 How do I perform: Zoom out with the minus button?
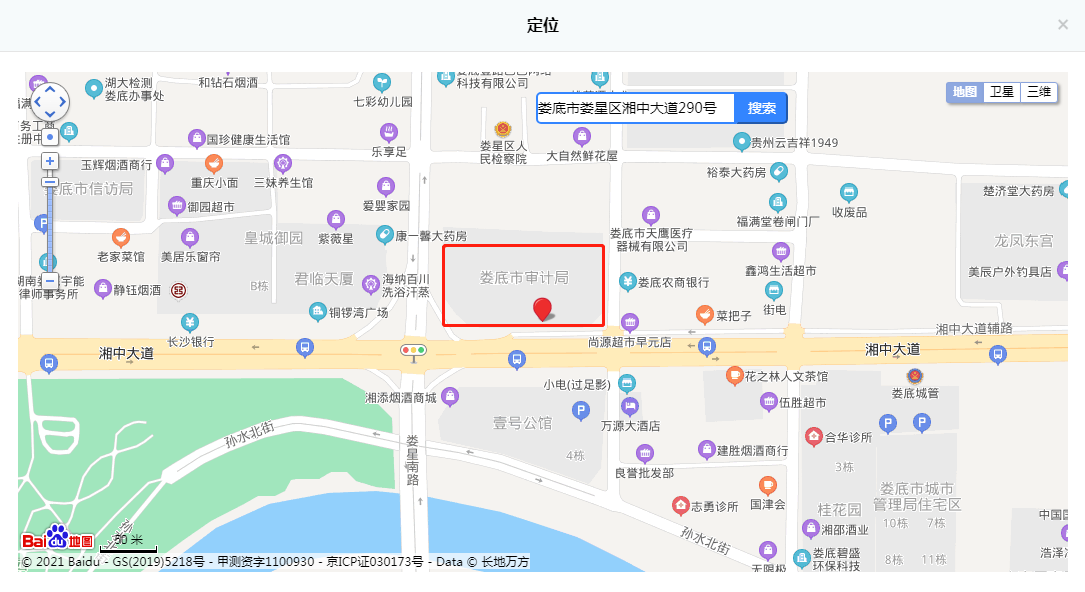49,281
